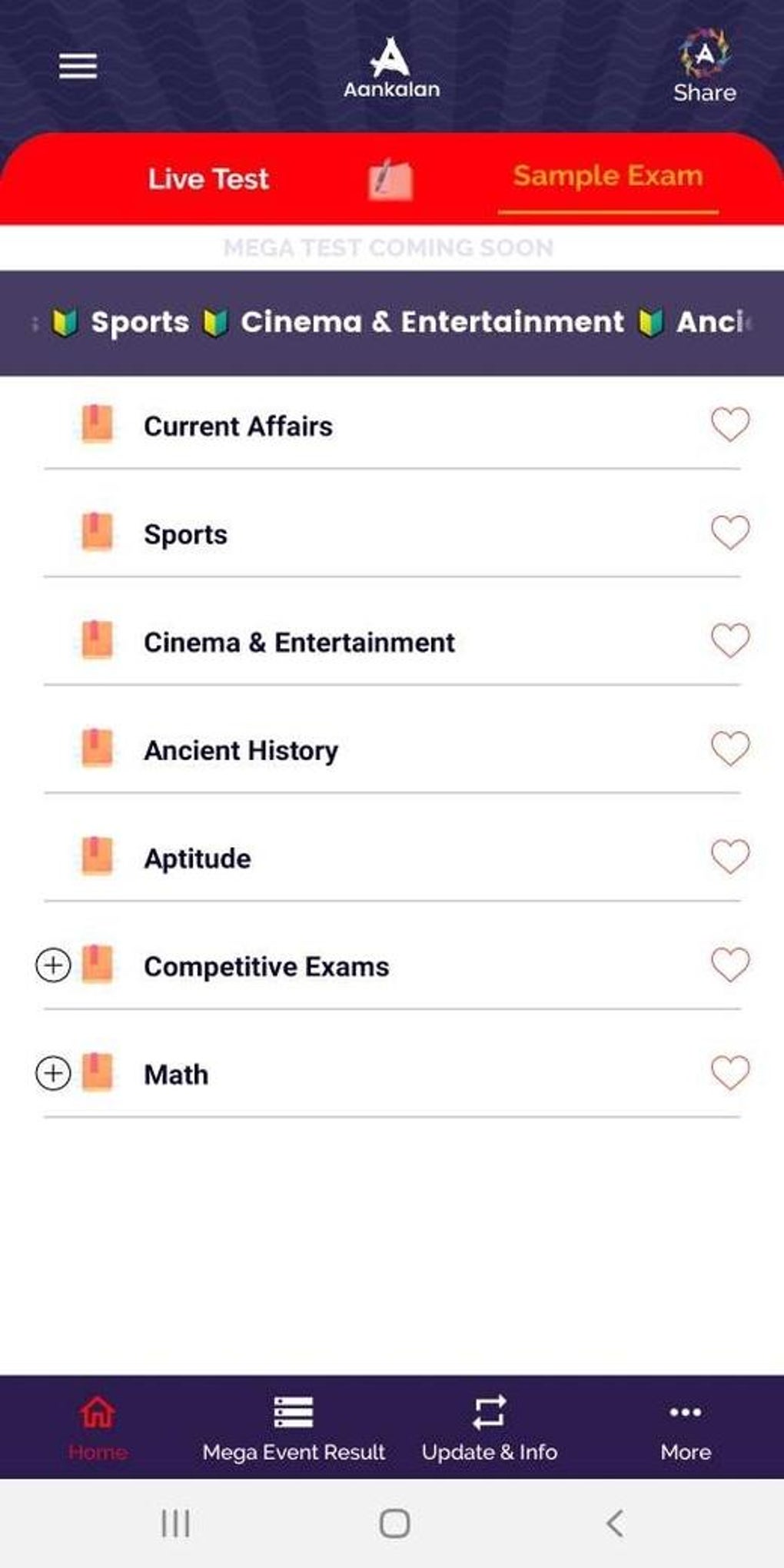Tap the Update & Info sync icon
The height and width of the screenshot is (1568, 784).
click(490, 1412)
